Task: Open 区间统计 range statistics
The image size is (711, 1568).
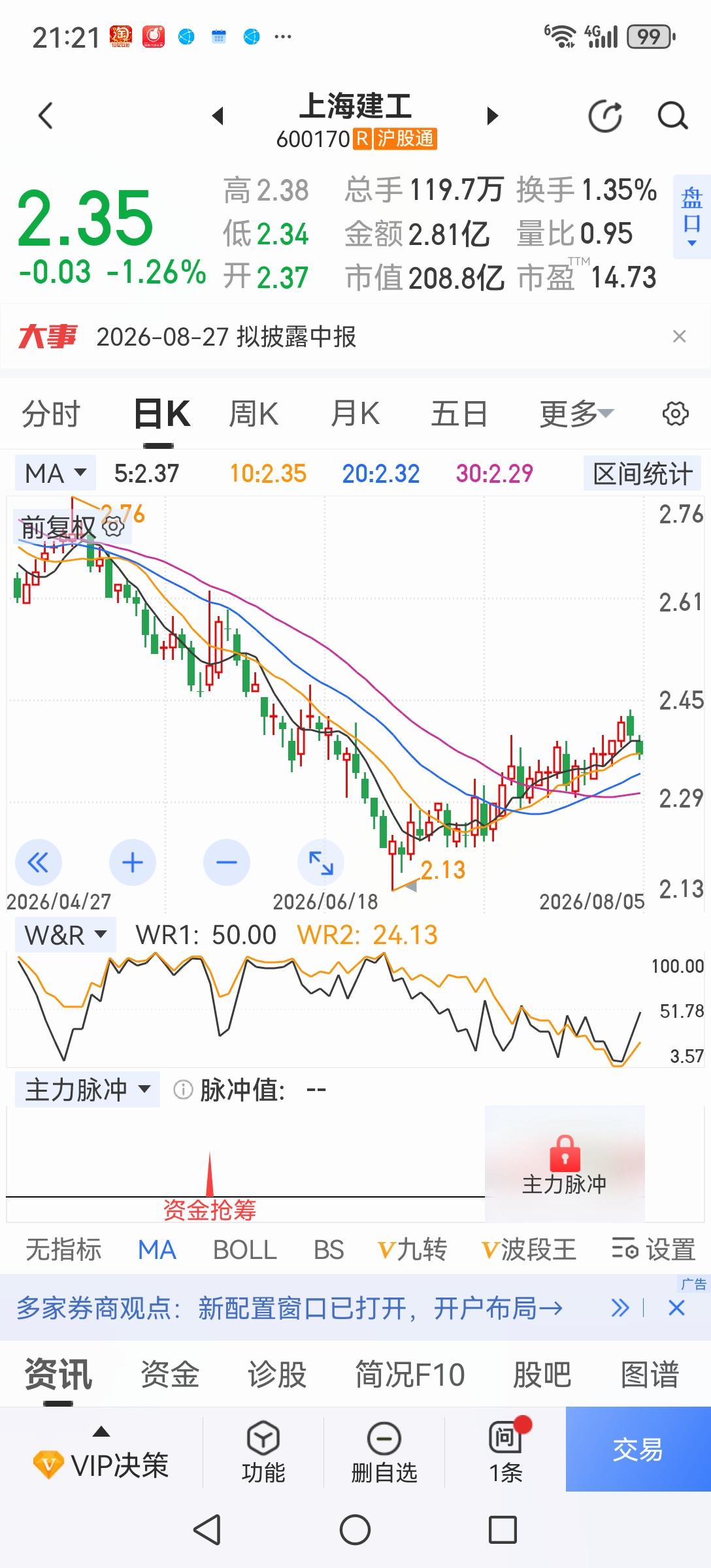Action: [x=642, y=474]
